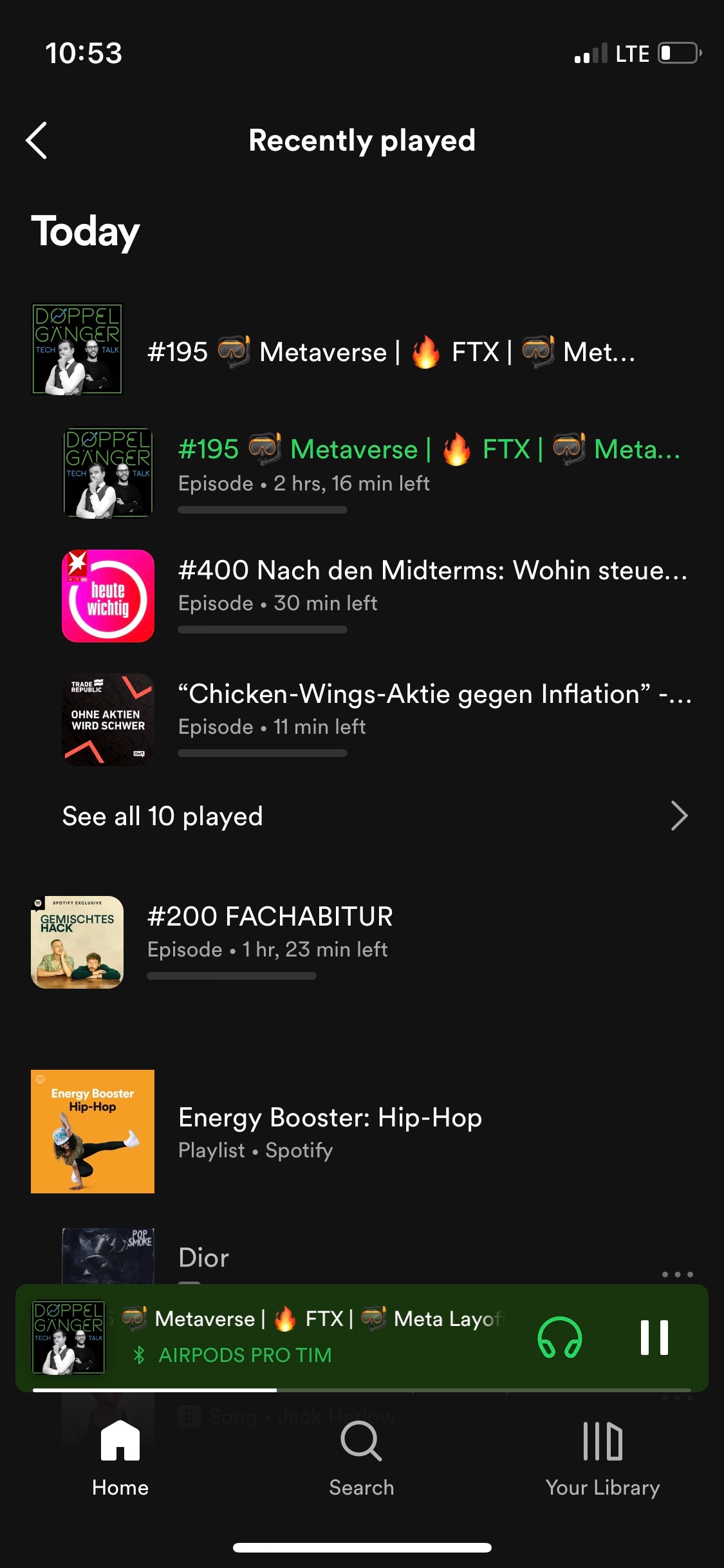Pause the currently playing episode
The image size is (724, 1568).
pos(654,1338)
